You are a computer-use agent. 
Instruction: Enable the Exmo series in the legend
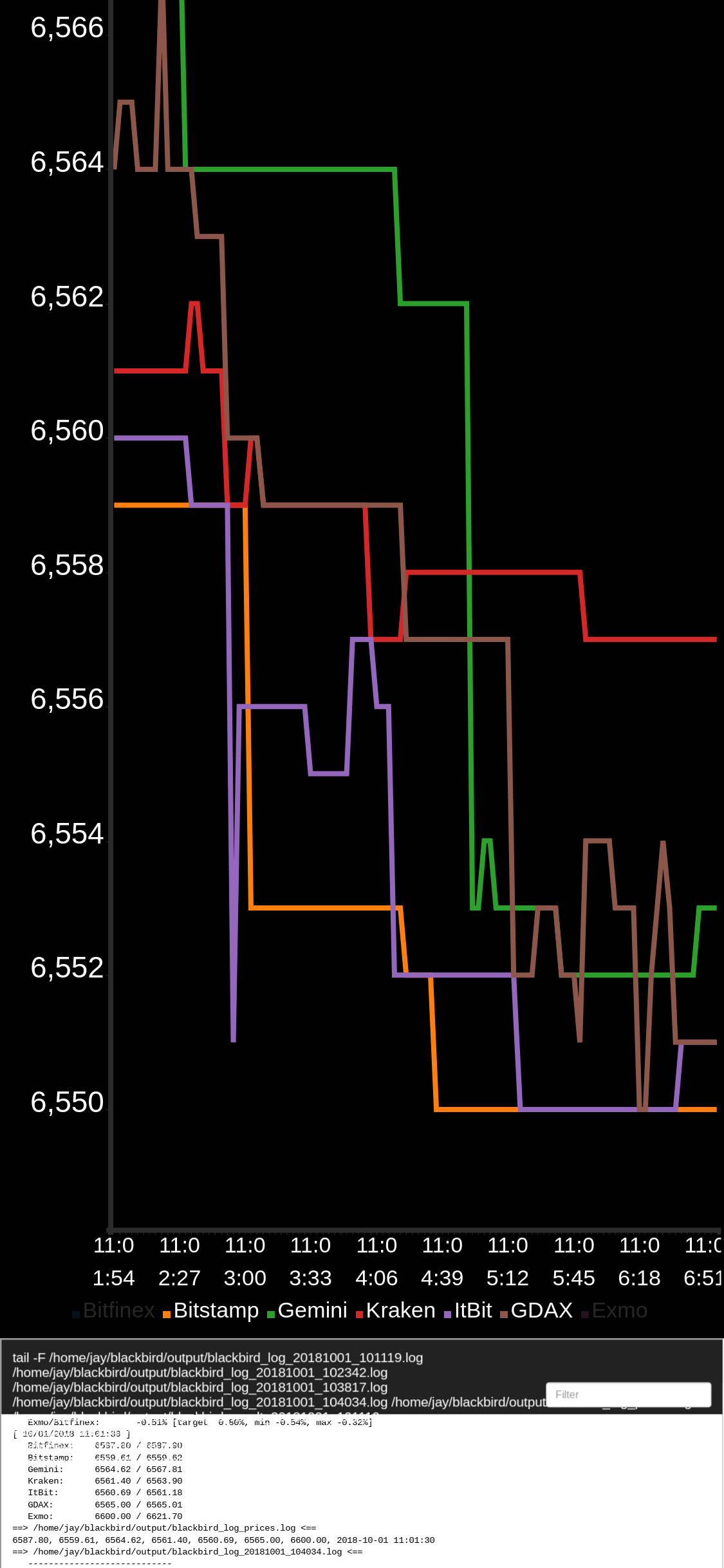click(614, 1310)
